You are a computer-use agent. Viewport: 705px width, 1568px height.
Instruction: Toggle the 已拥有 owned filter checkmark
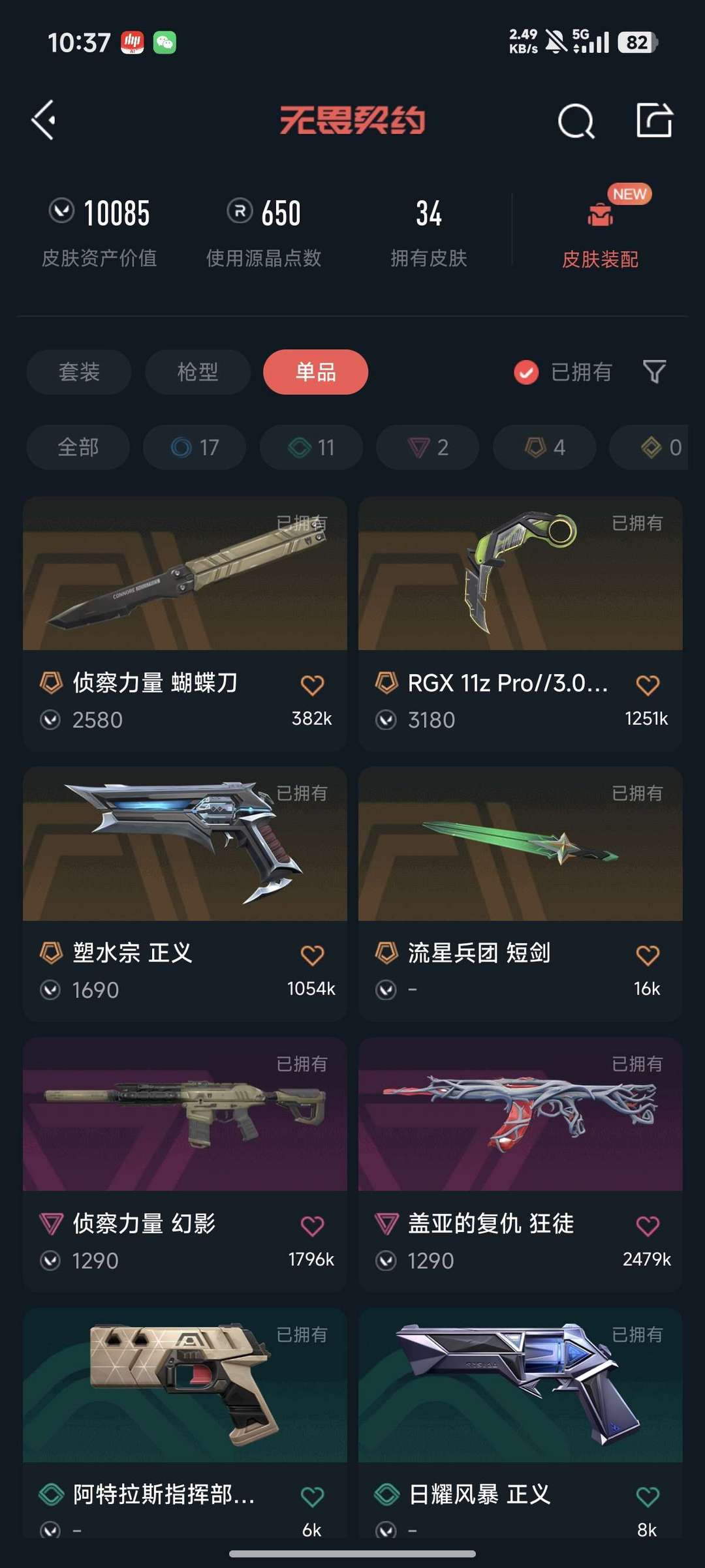click(526, 372)
